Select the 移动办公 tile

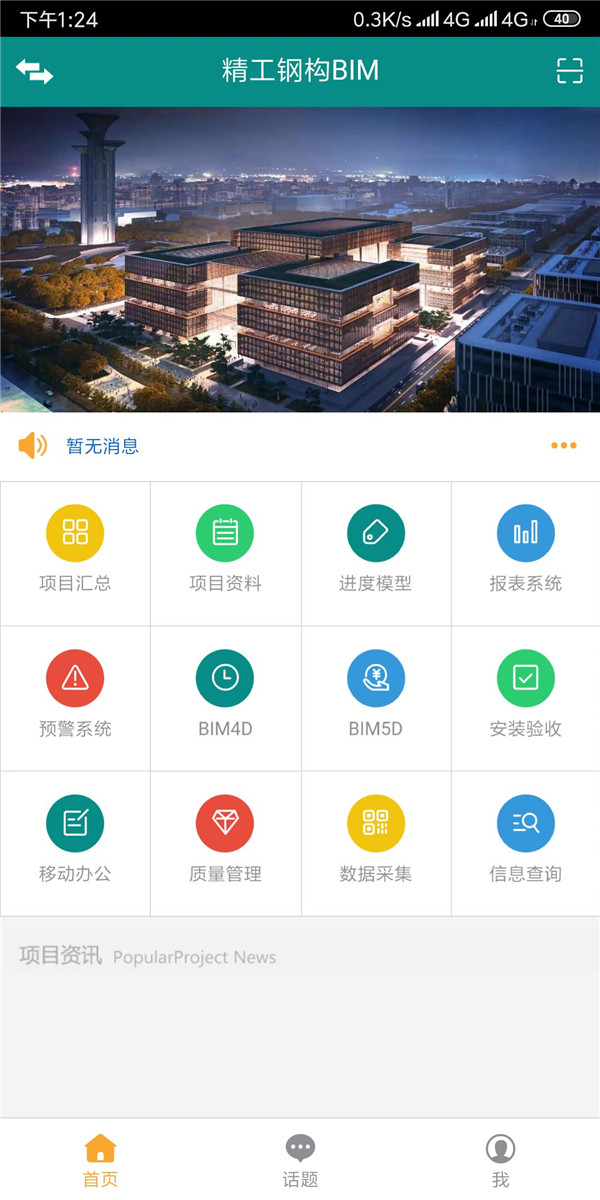click(75, 842)
